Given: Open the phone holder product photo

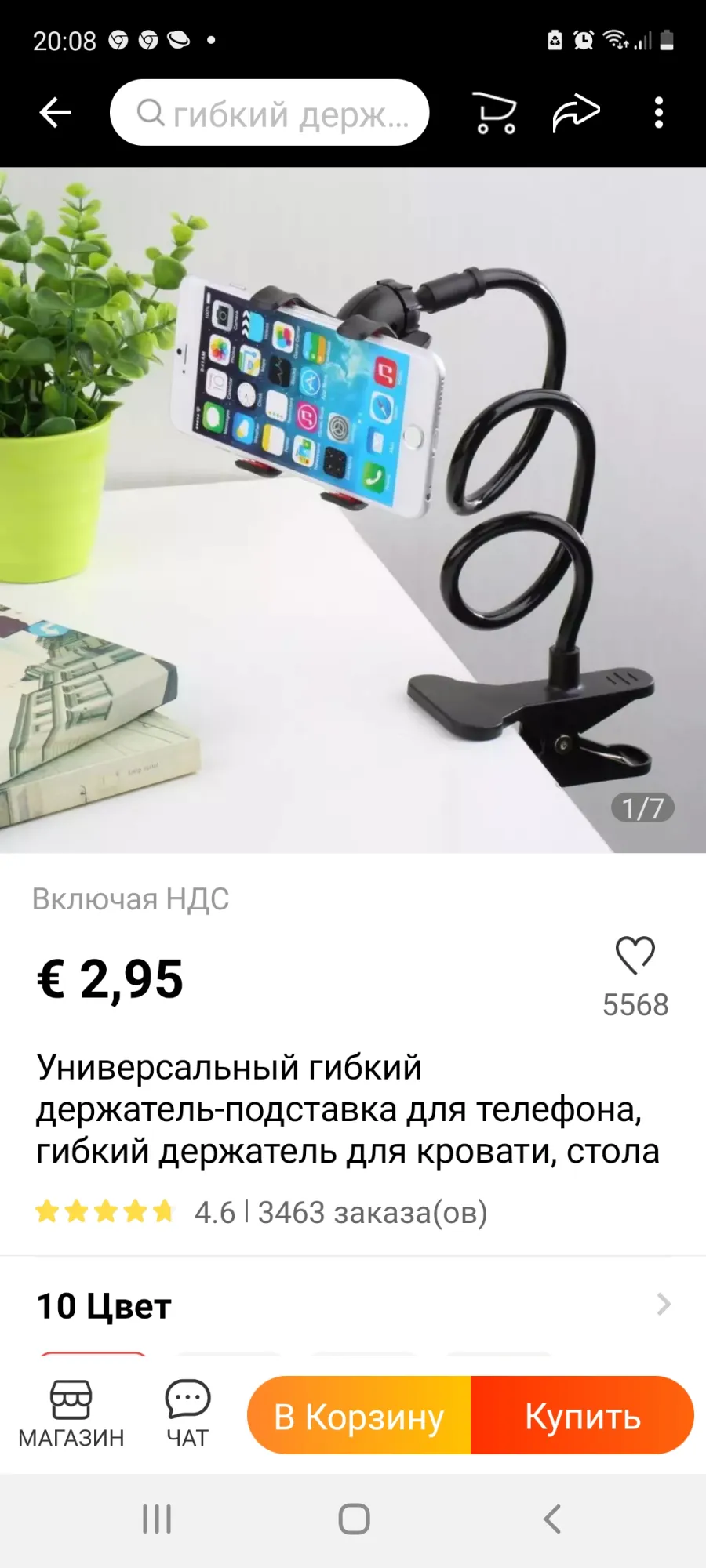Looking at the screenshot, I should coord(353,510).
